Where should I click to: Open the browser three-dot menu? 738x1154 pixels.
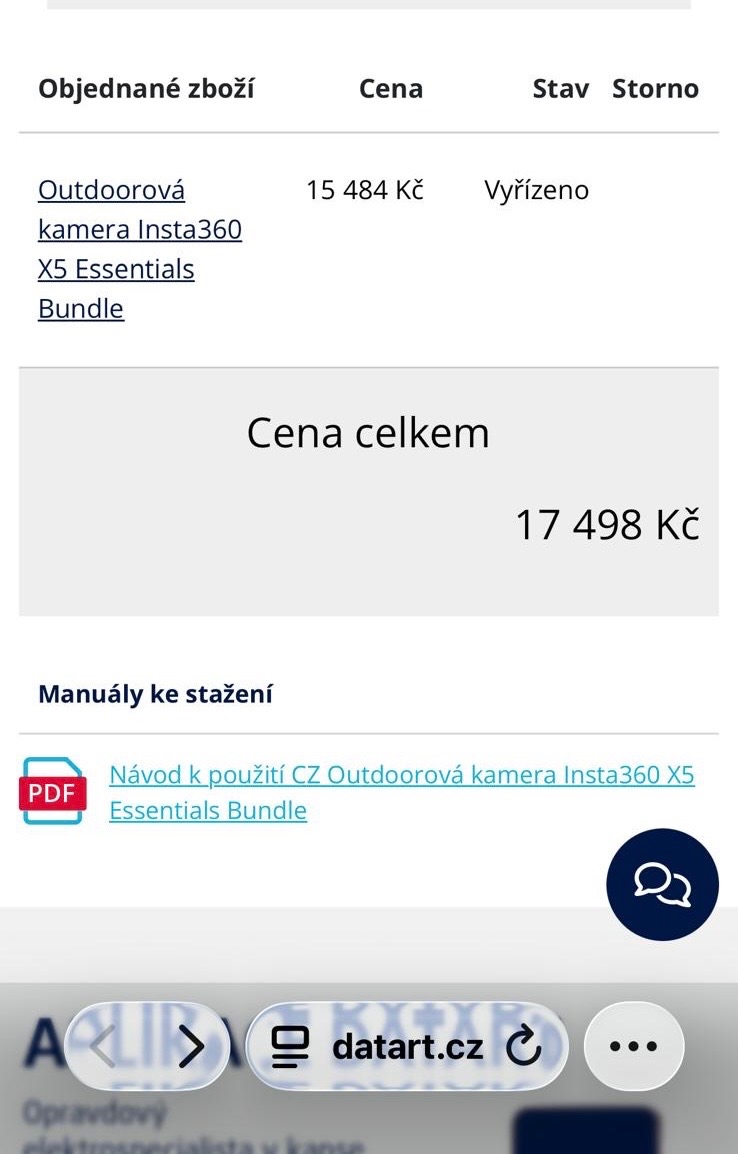pyautogui.click(x=634, y=1047)
